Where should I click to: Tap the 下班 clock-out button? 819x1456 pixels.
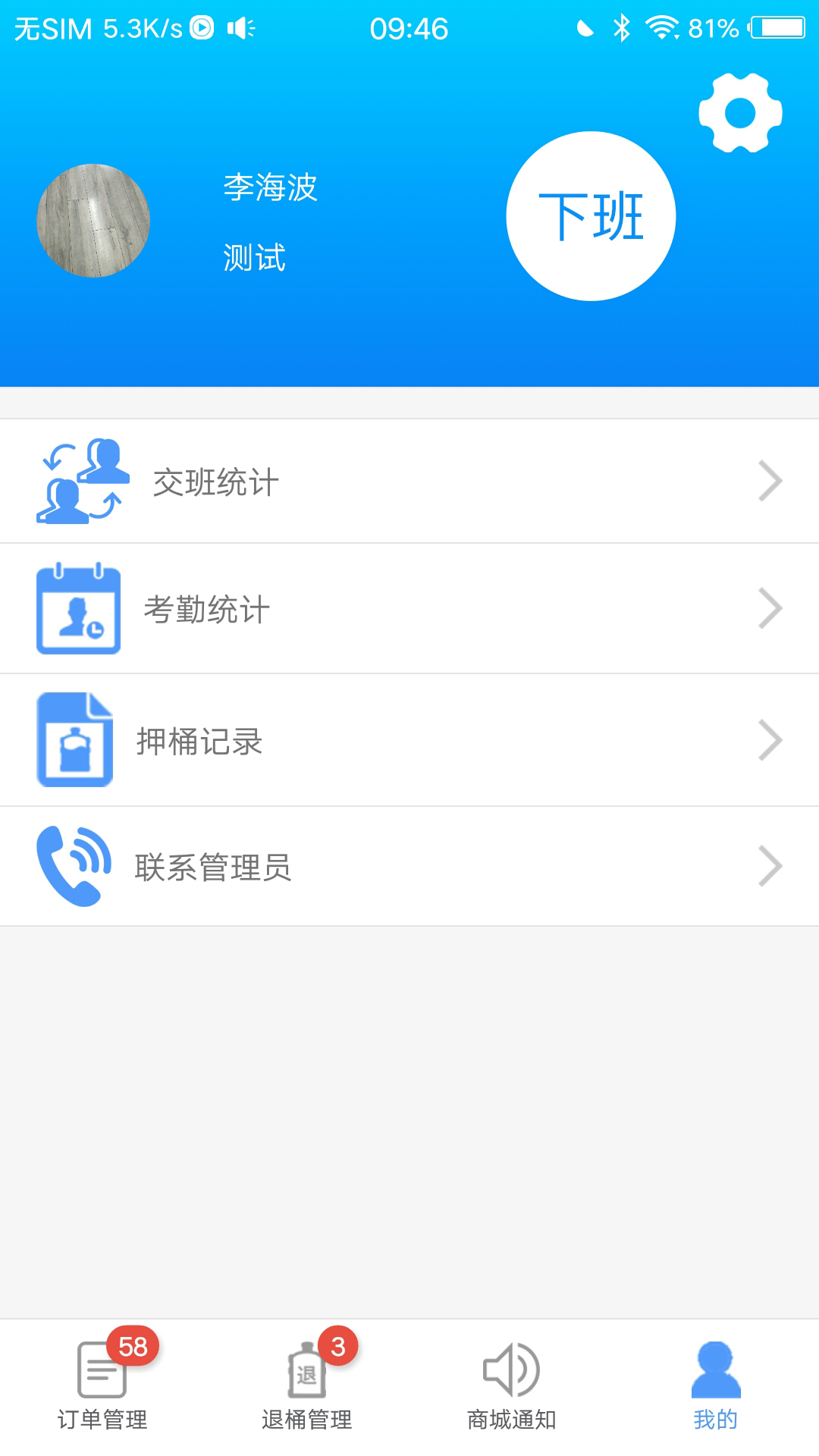coord(591,216)
